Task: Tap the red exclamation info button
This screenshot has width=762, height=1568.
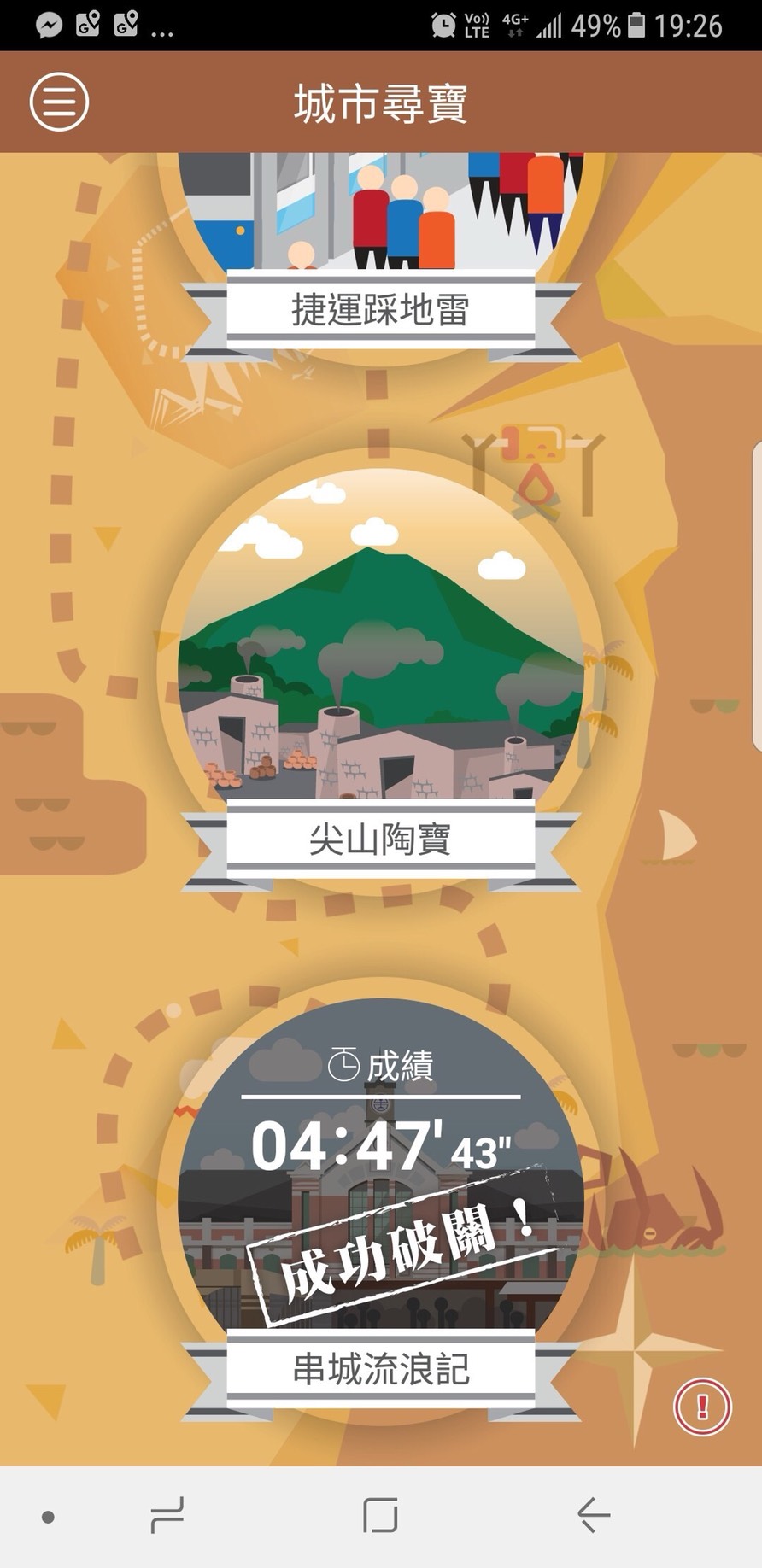Action: point(702,1407)
